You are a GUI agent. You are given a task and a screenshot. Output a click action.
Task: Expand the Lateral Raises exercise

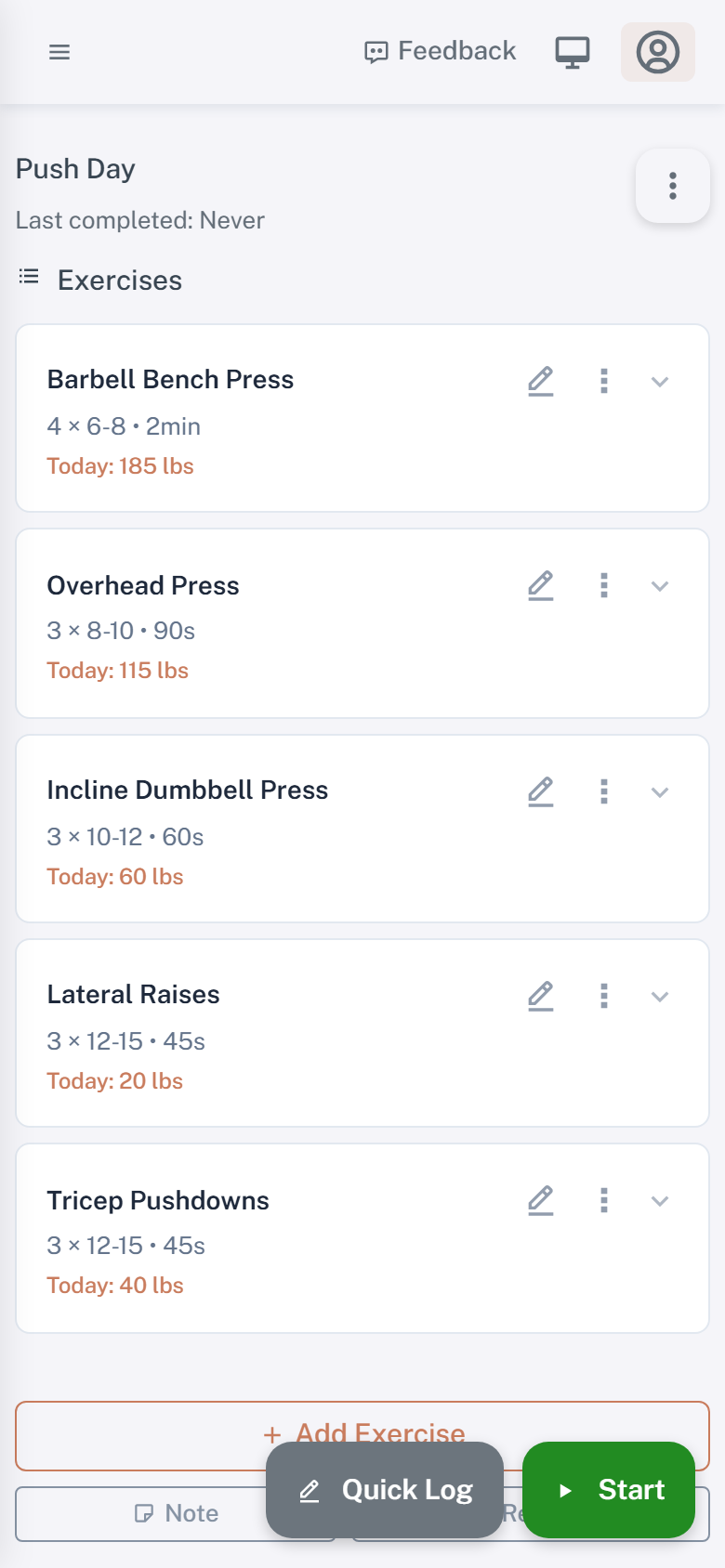(660, 996)
